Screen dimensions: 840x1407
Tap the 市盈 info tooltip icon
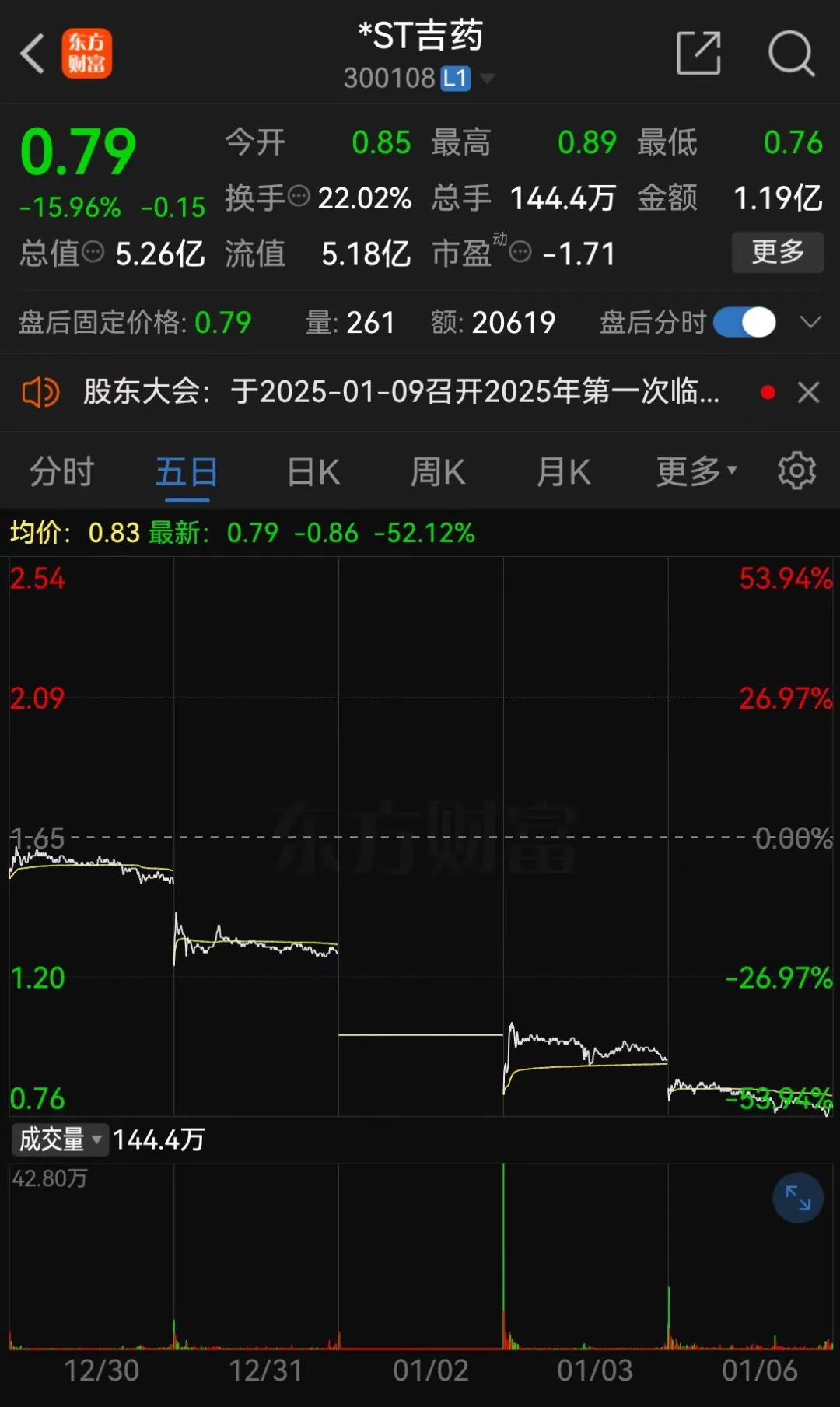coord(519,251)
